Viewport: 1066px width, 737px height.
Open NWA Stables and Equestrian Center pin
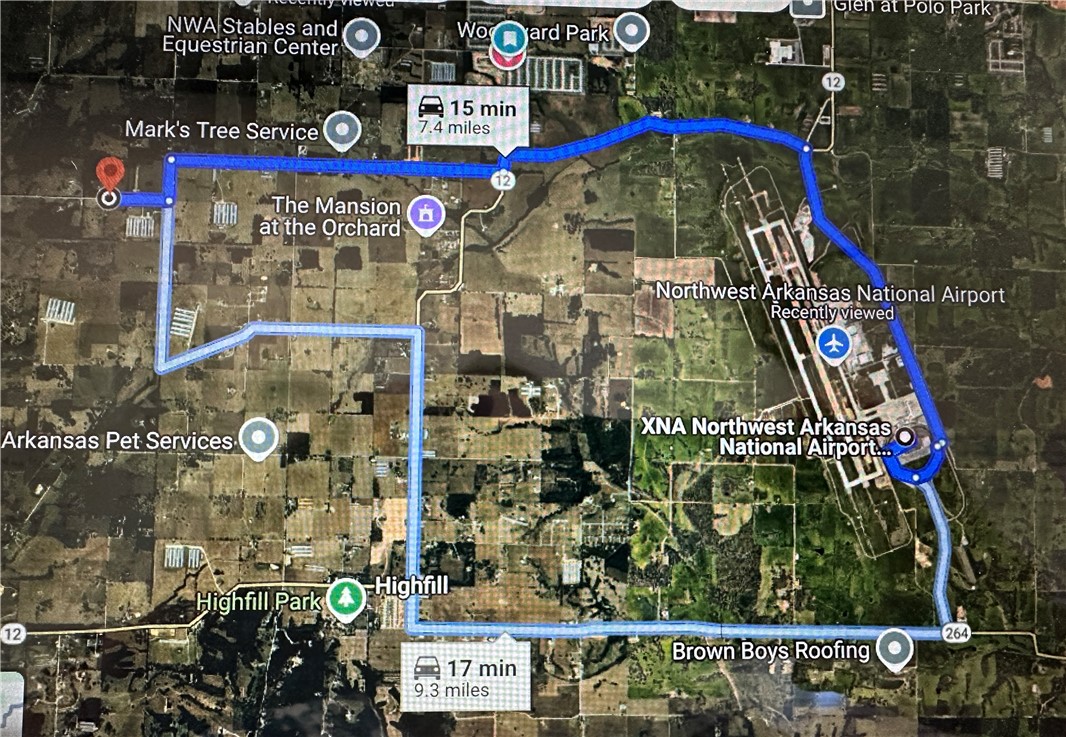click(361, 36)
